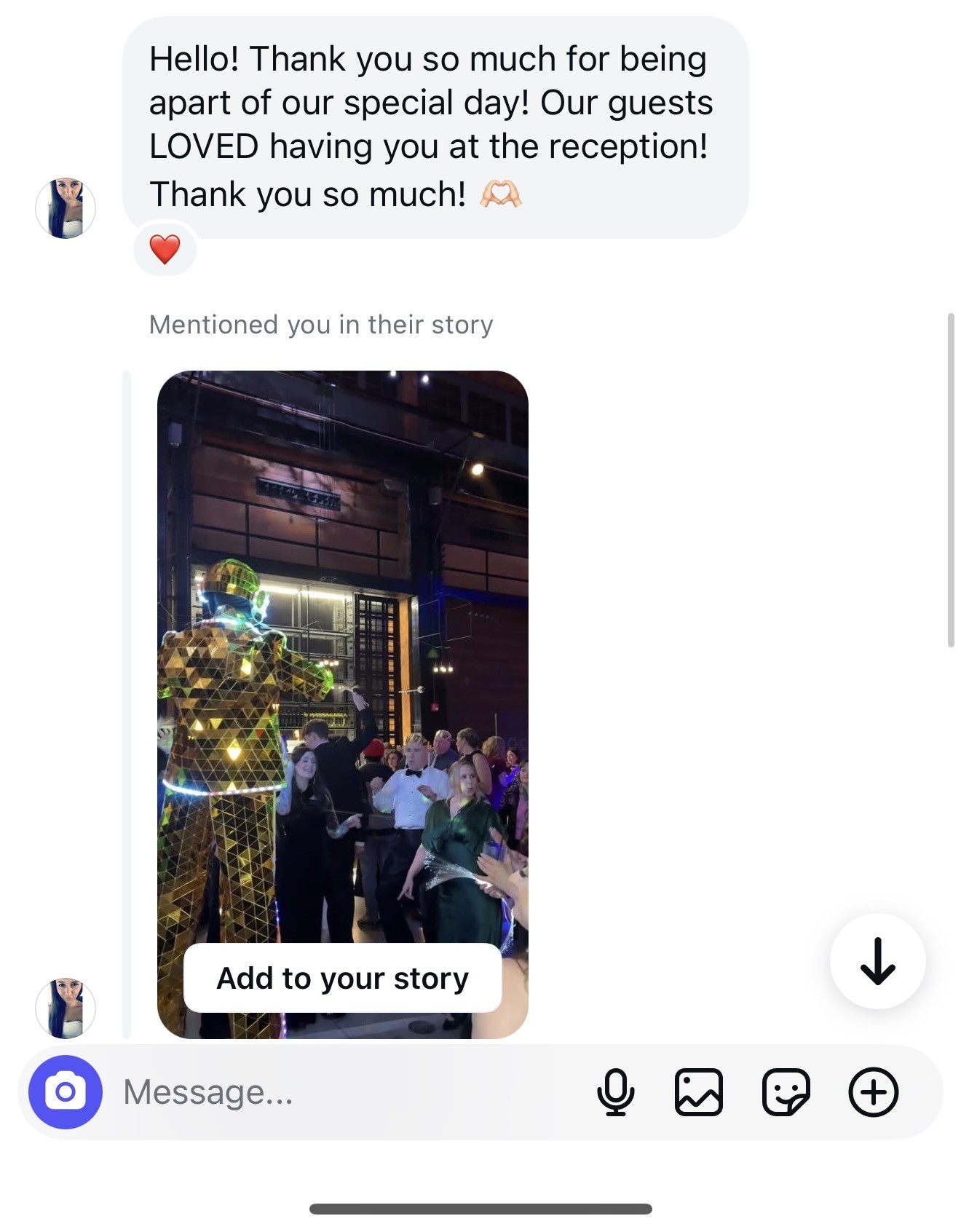The height and width of the screenshot is (1232, 961).
Task: Tap Add to your story
Action: [342, 978]
